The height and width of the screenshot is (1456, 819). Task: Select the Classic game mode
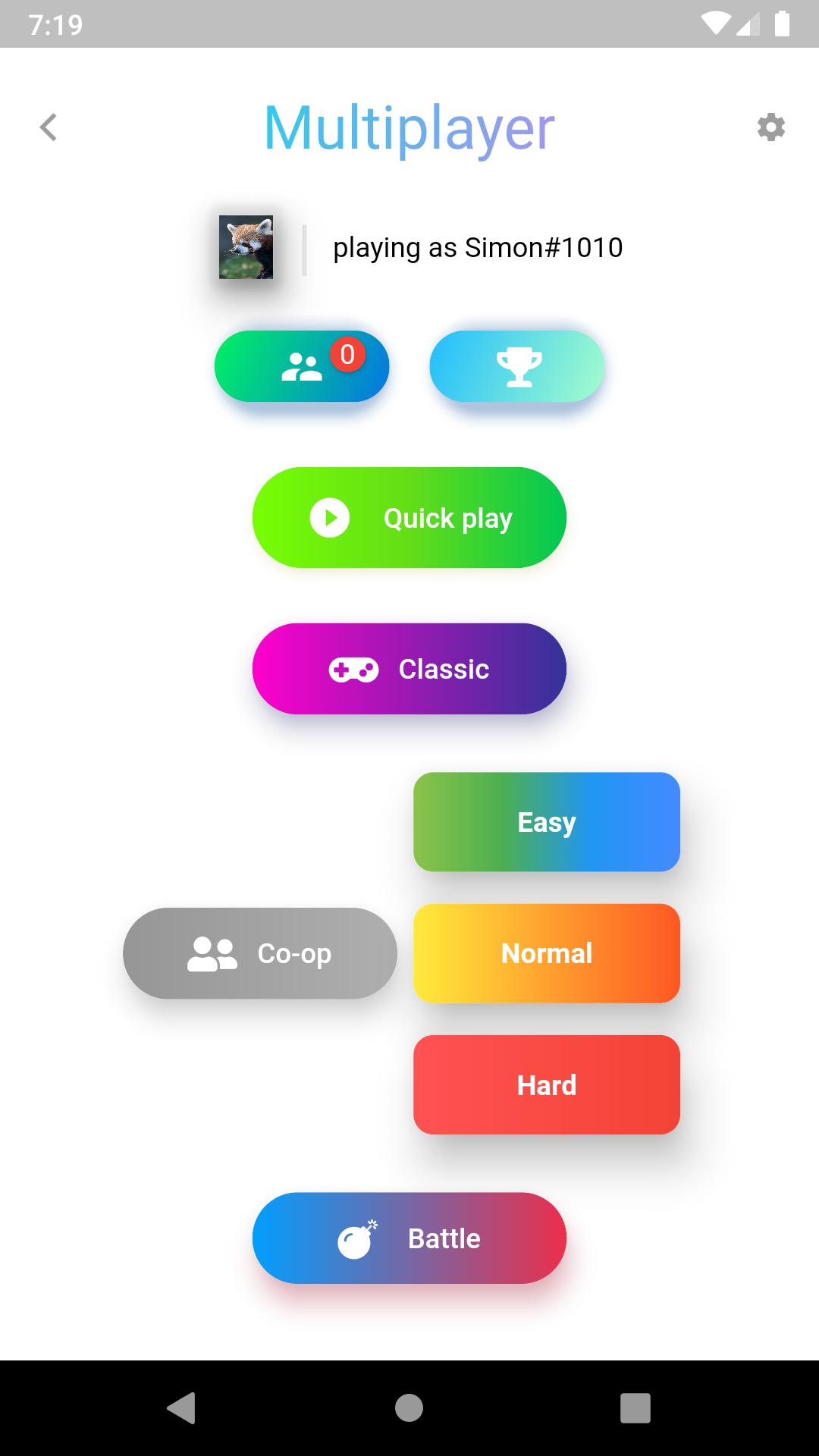coord(409,669)
